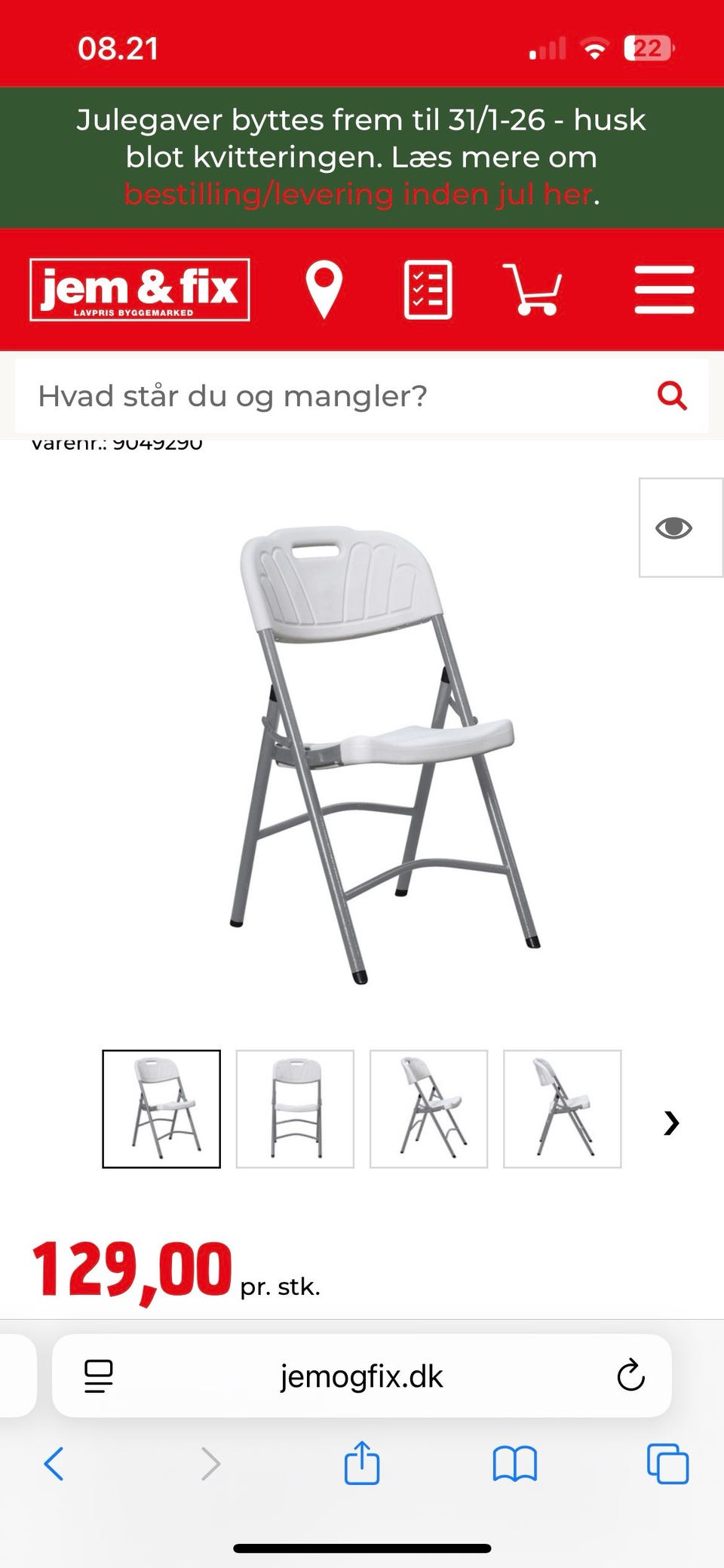Open the bestilling/levering inden jul link
The image size is (724, 1568).
click(359, 195)
